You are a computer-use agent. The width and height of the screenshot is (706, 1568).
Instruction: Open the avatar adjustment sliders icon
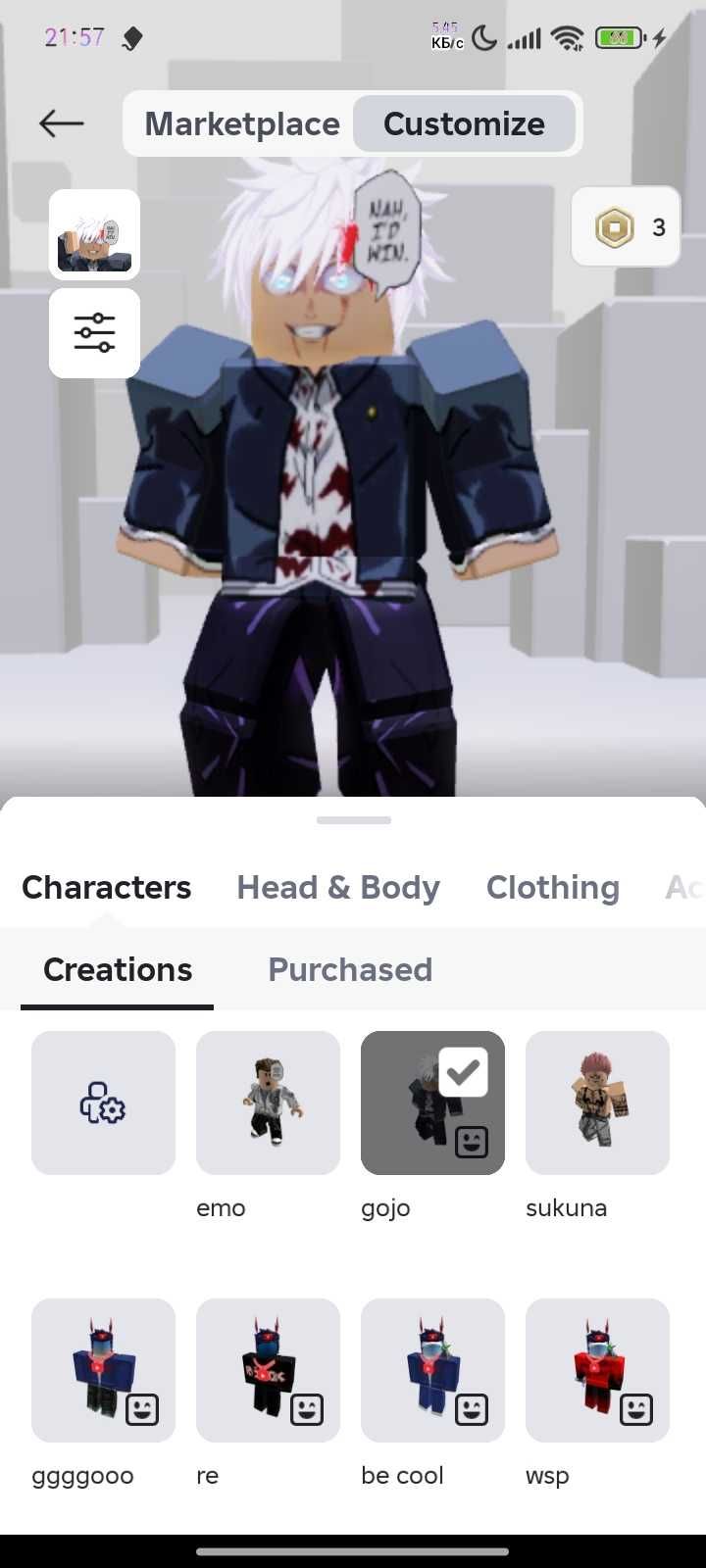point(94,333)
